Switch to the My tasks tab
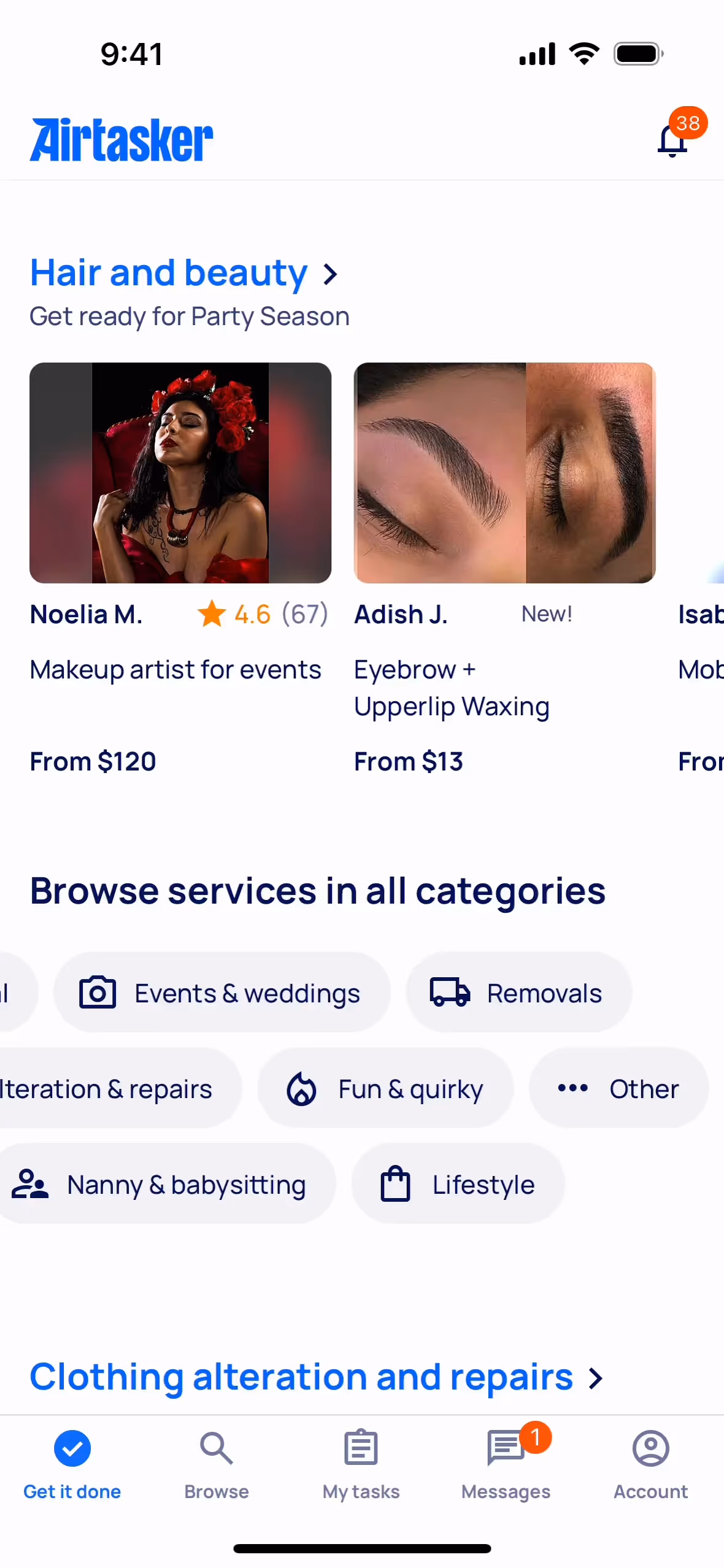Screen dimensions: 724x1568 [361, 1464]
